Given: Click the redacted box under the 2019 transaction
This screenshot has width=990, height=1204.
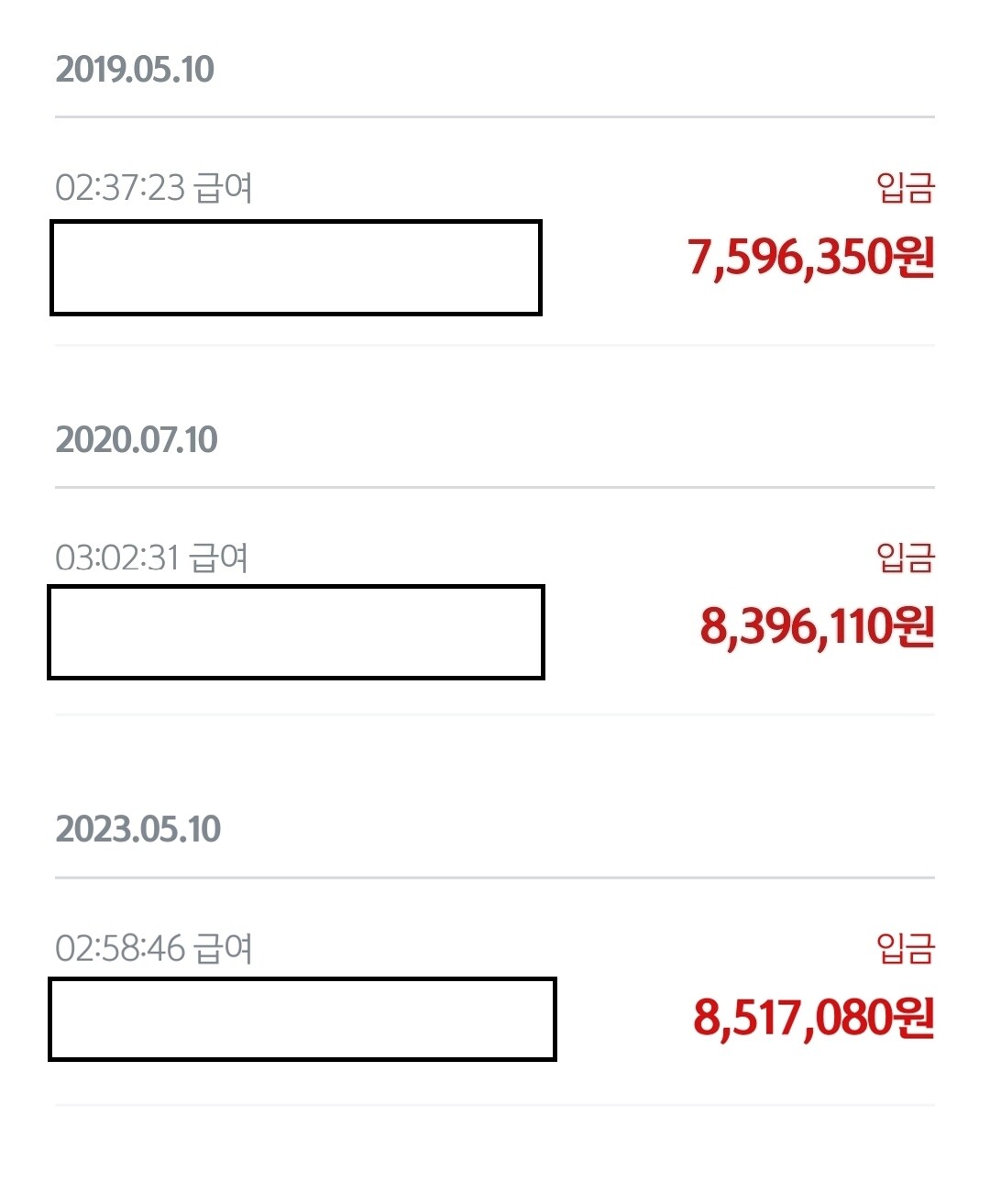Looking at the screenshot, I should coord(295,267).
